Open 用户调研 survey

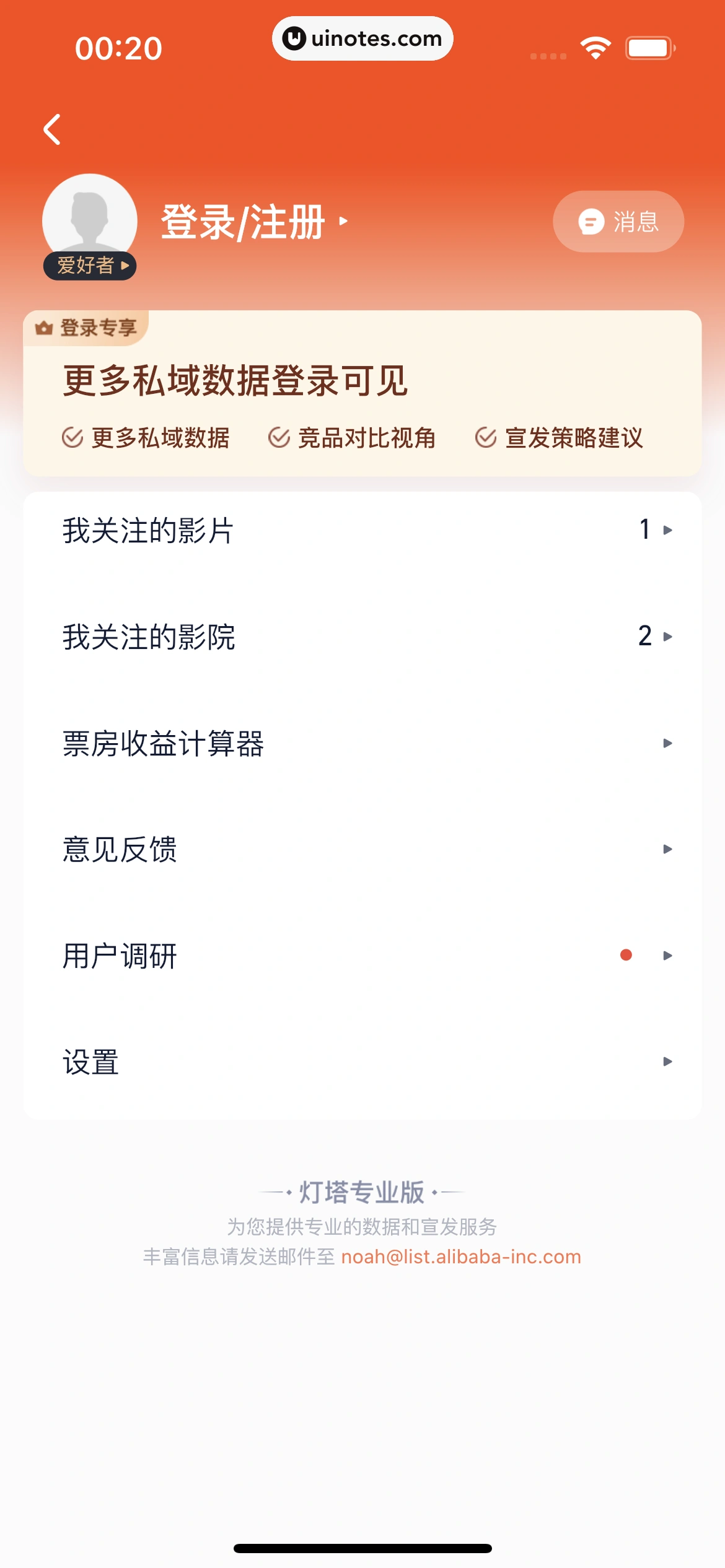[362, 956]
